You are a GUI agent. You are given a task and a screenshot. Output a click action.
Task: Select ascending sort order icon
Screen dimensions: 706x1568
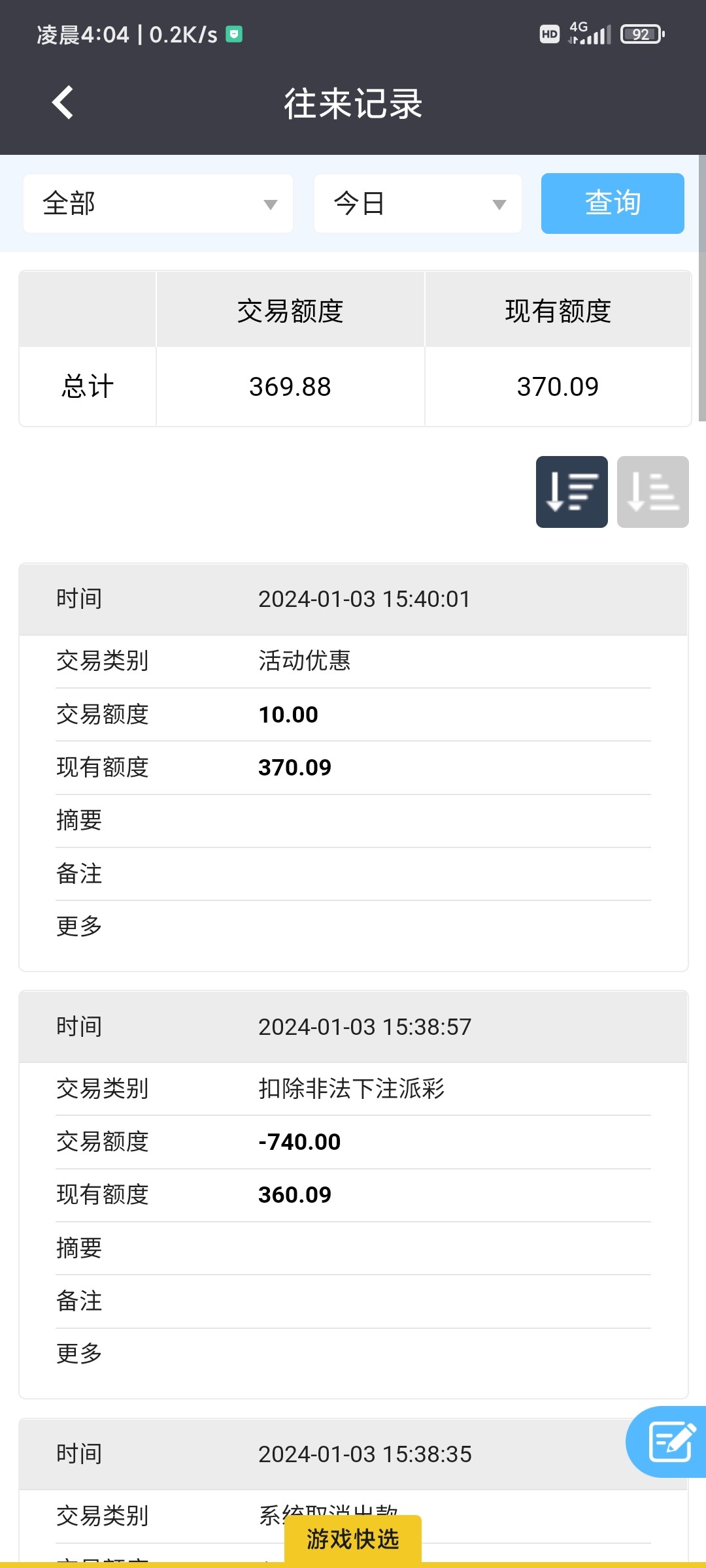tap(652, 492)
